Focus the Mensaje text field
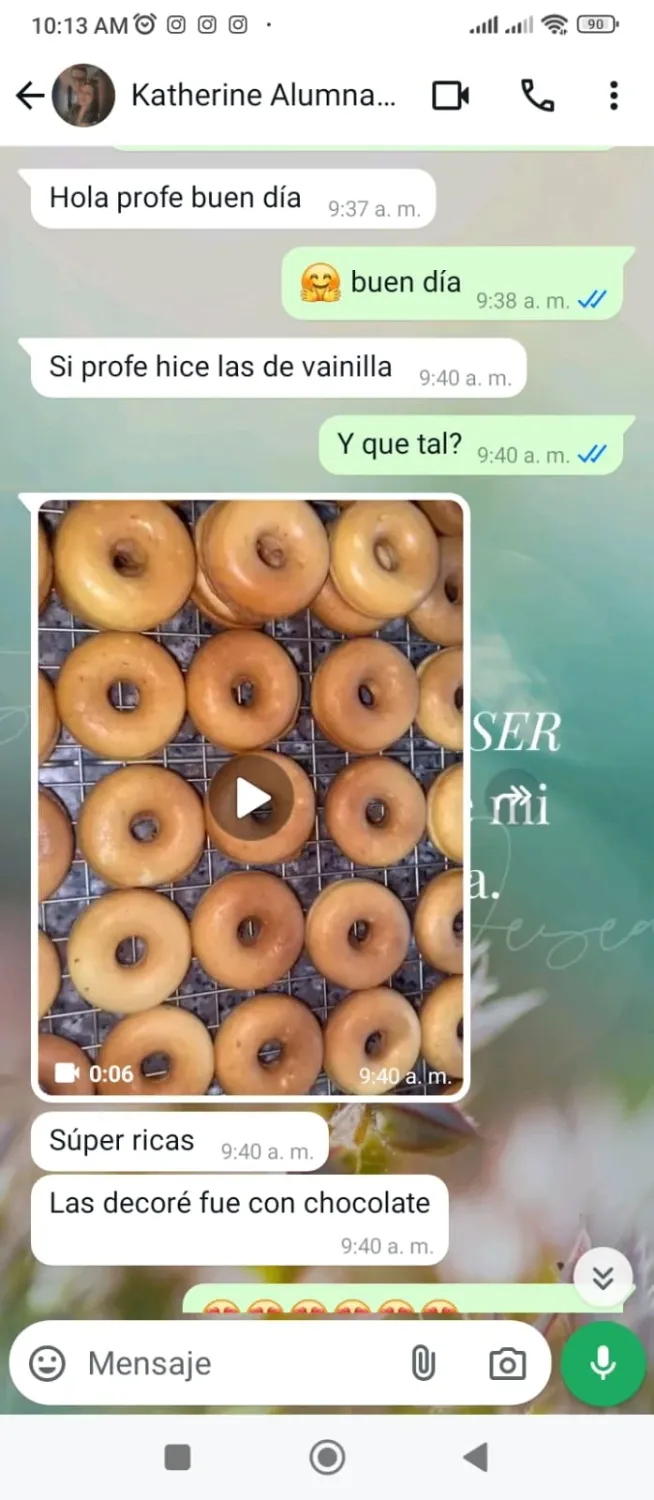 [240, 1363]
